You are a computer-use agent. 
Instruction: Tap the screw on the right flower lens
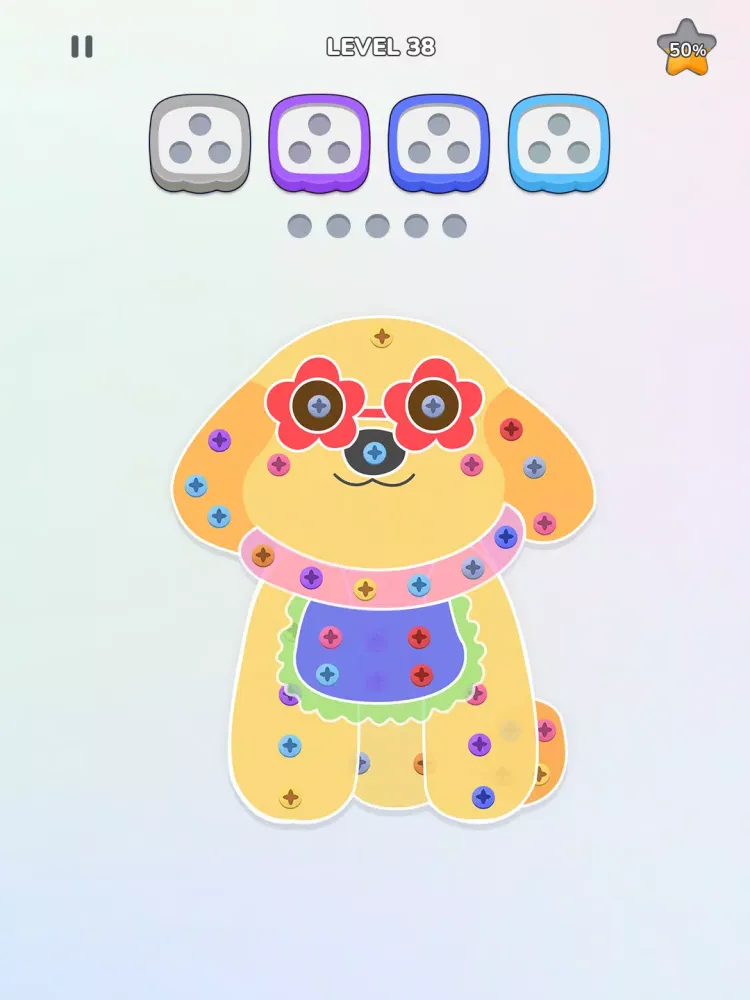(432, 405)
